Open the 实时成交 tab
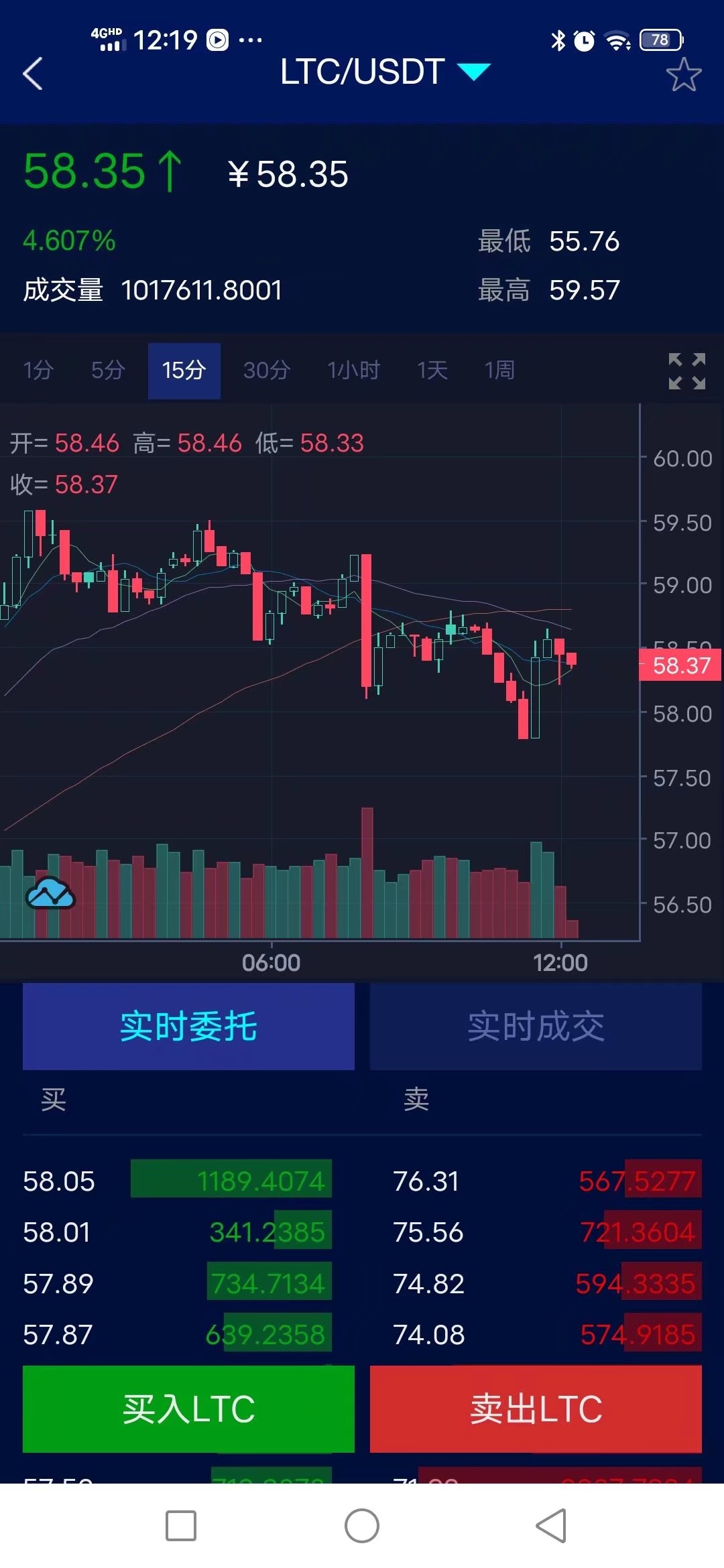Image resolution: width=724 pixels, height=1568 pixels. coord(536,1026)
